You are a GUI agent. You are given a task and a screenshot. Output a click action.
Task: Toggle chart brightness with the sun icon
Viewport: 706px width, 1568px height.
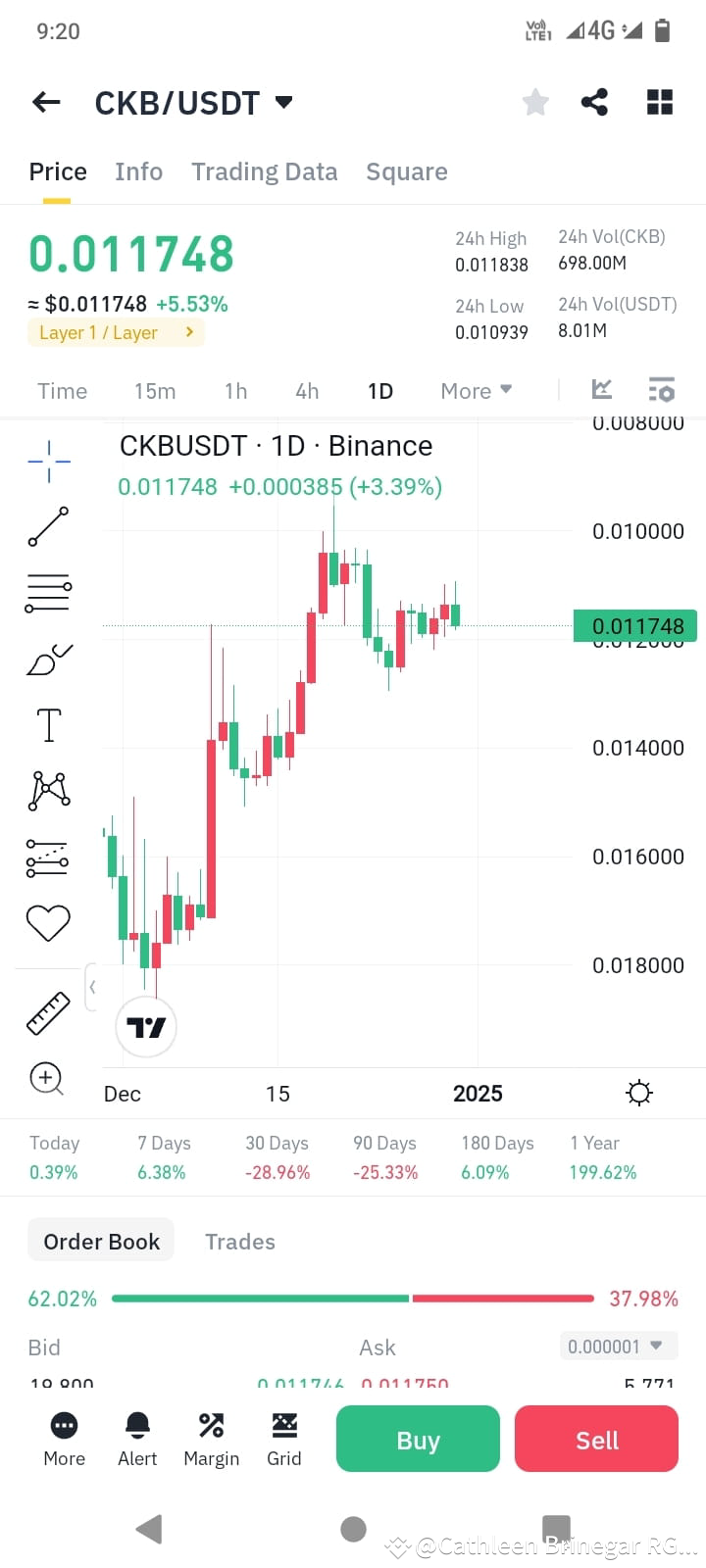pos(639,1092)
